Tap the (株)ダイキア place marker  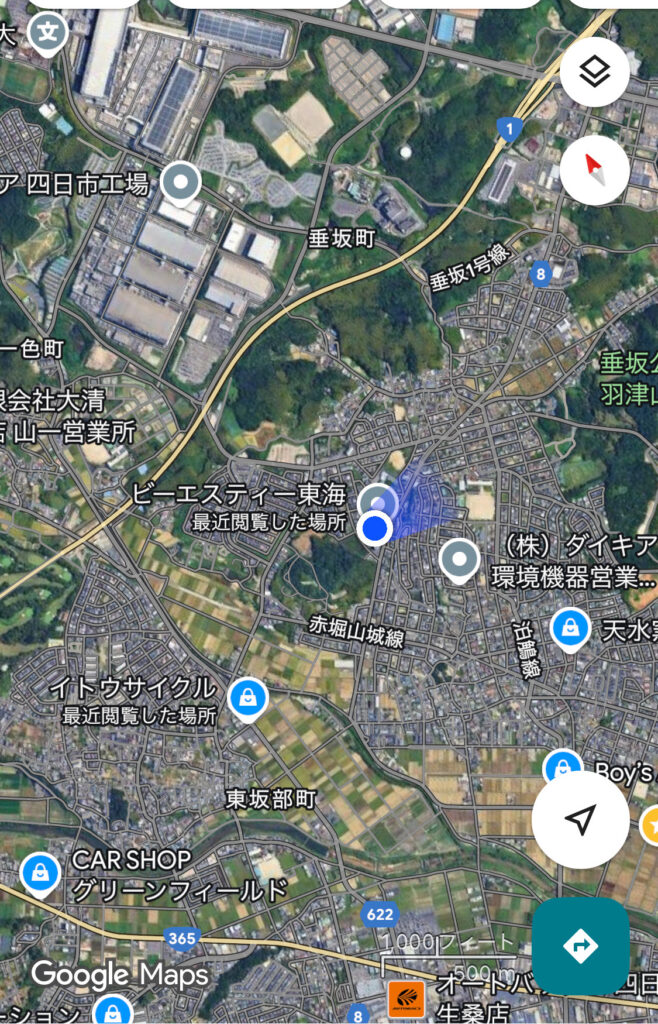click(460, 560)
